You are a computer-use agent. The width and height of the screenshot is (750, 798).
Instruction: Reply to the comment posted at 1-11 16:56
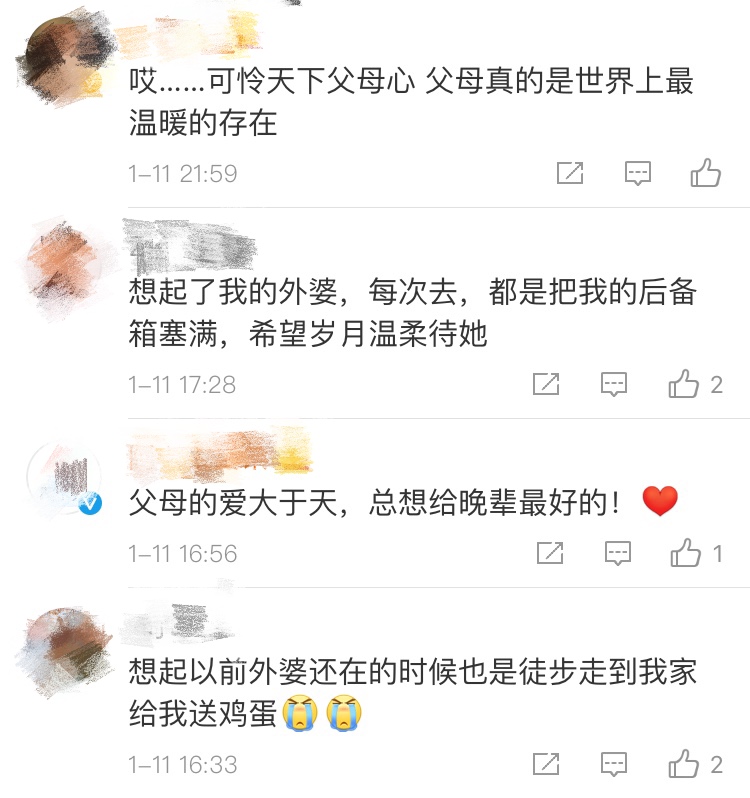point(618,553)
